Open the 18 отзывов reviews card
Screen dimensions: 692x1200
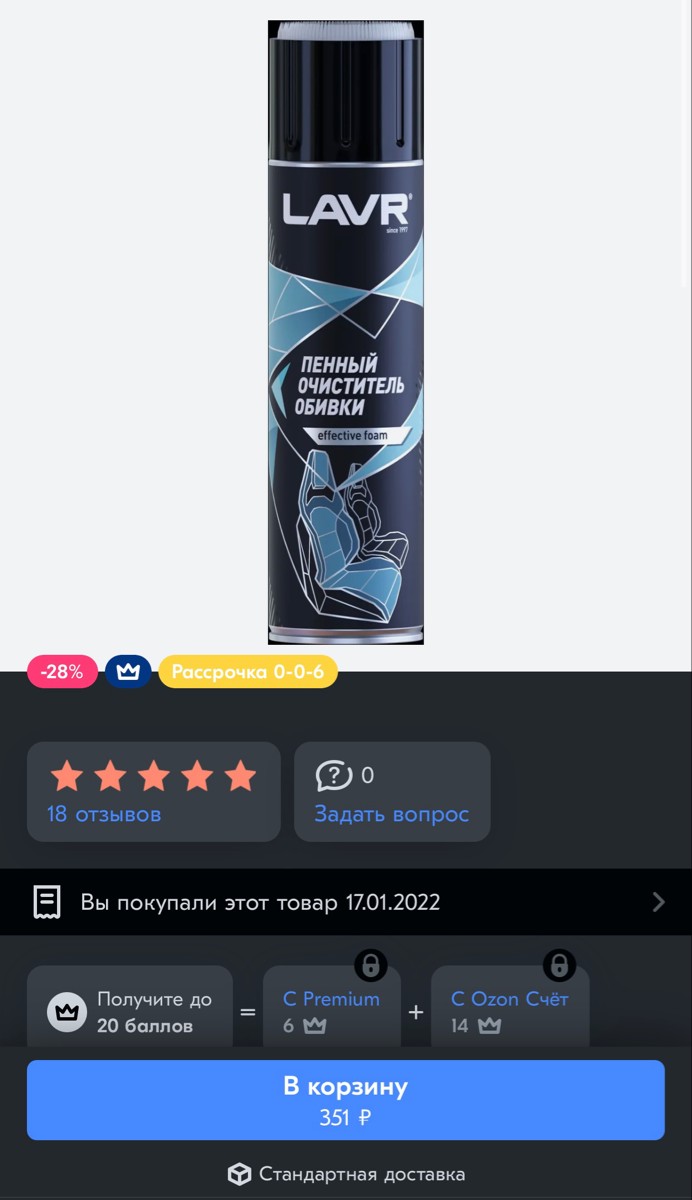(153, 792)
